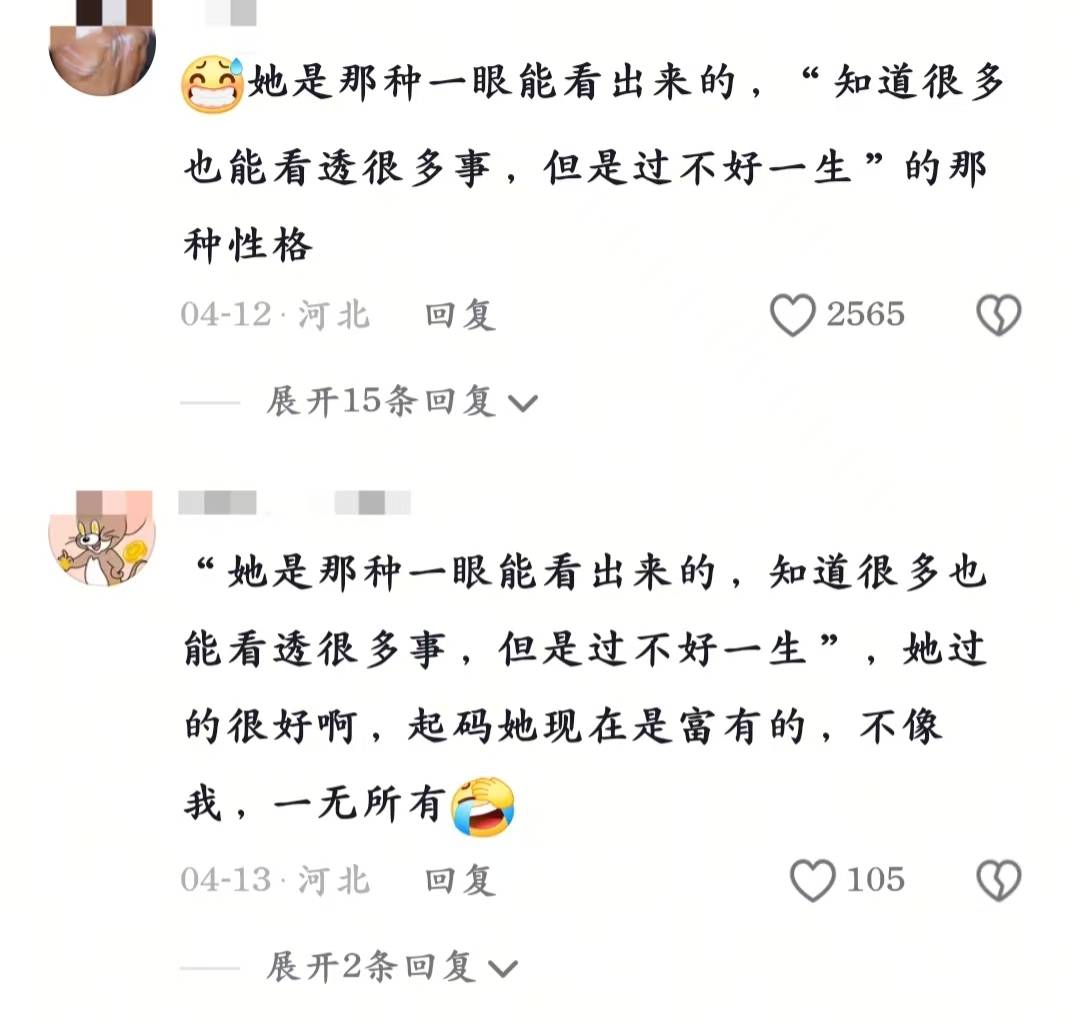This screenshot has width=1080, height=1031.
Task: Like the comment with 105 likes
Action: 813,881
